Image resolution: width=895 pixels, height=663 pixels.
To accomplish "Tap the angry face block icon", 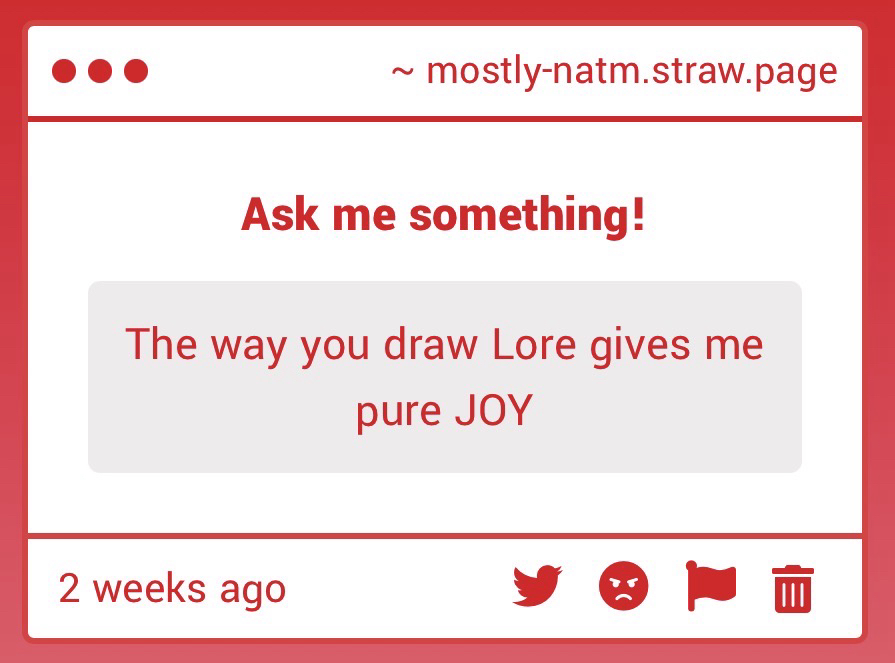I will (x=624, y=586).
